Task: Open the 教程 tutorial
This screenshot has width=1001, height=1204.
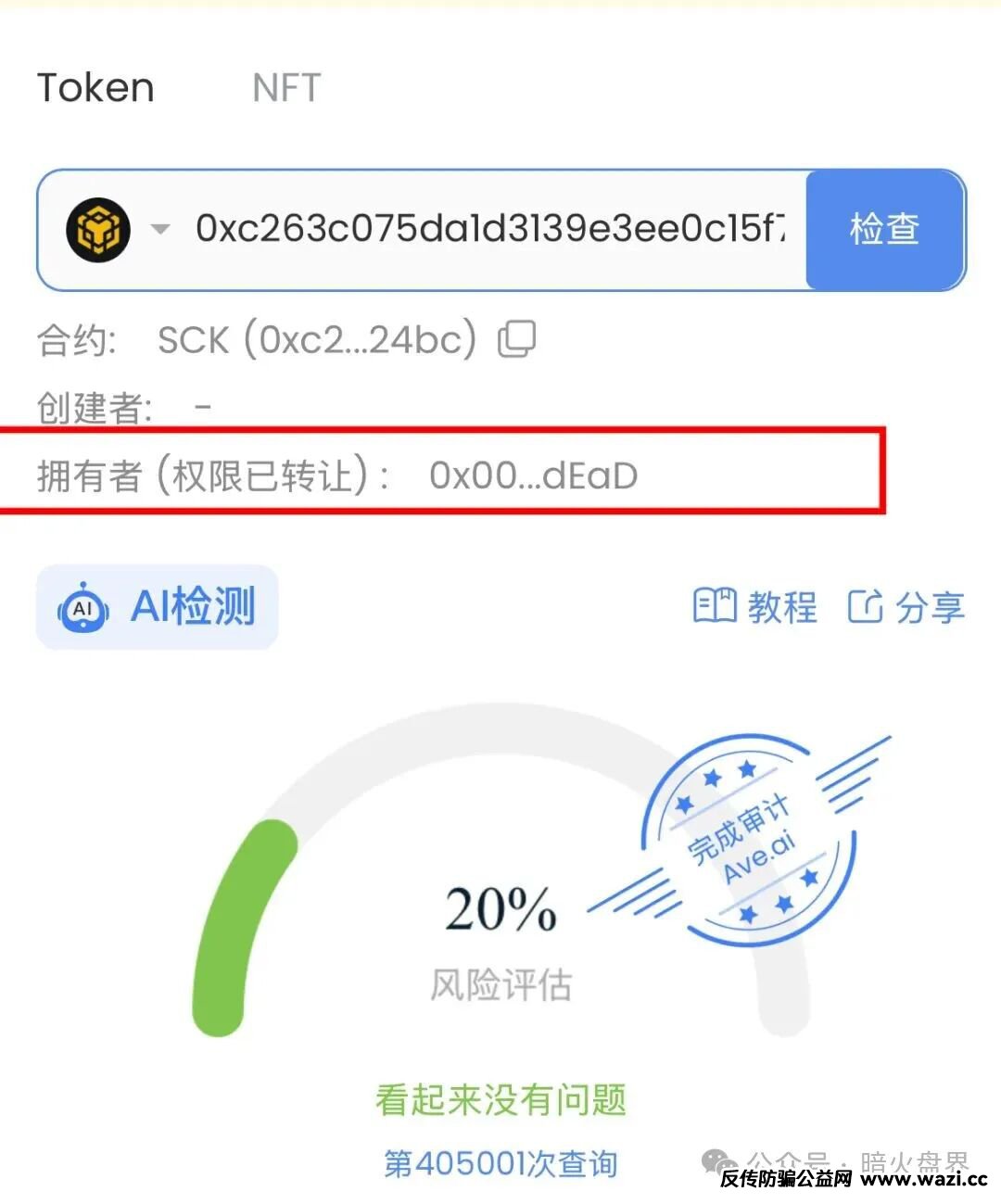Action: click(x=755, y=607)
